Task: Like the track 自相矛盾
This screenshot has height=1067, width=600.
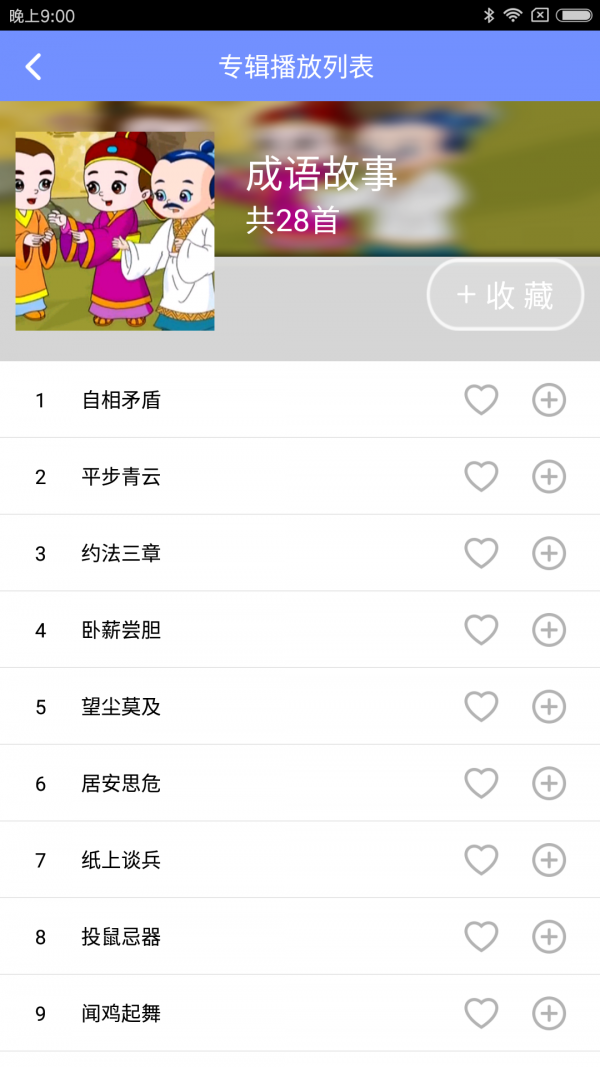Action: click(481, 400)
